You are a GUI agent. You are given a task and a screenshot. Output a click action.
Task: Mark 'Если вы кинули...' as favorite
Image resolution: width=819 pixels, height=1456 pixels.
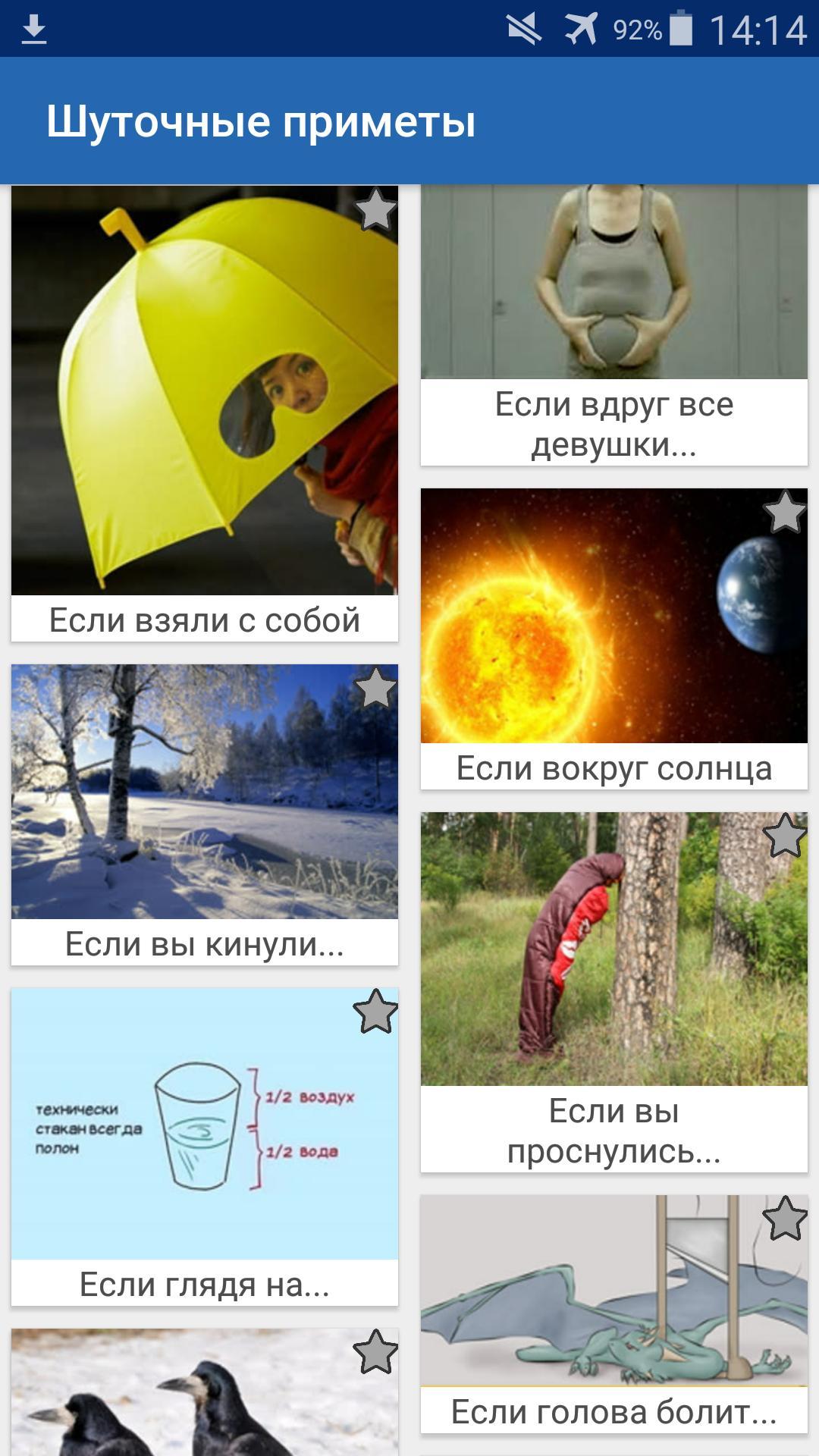click(375, 688)
